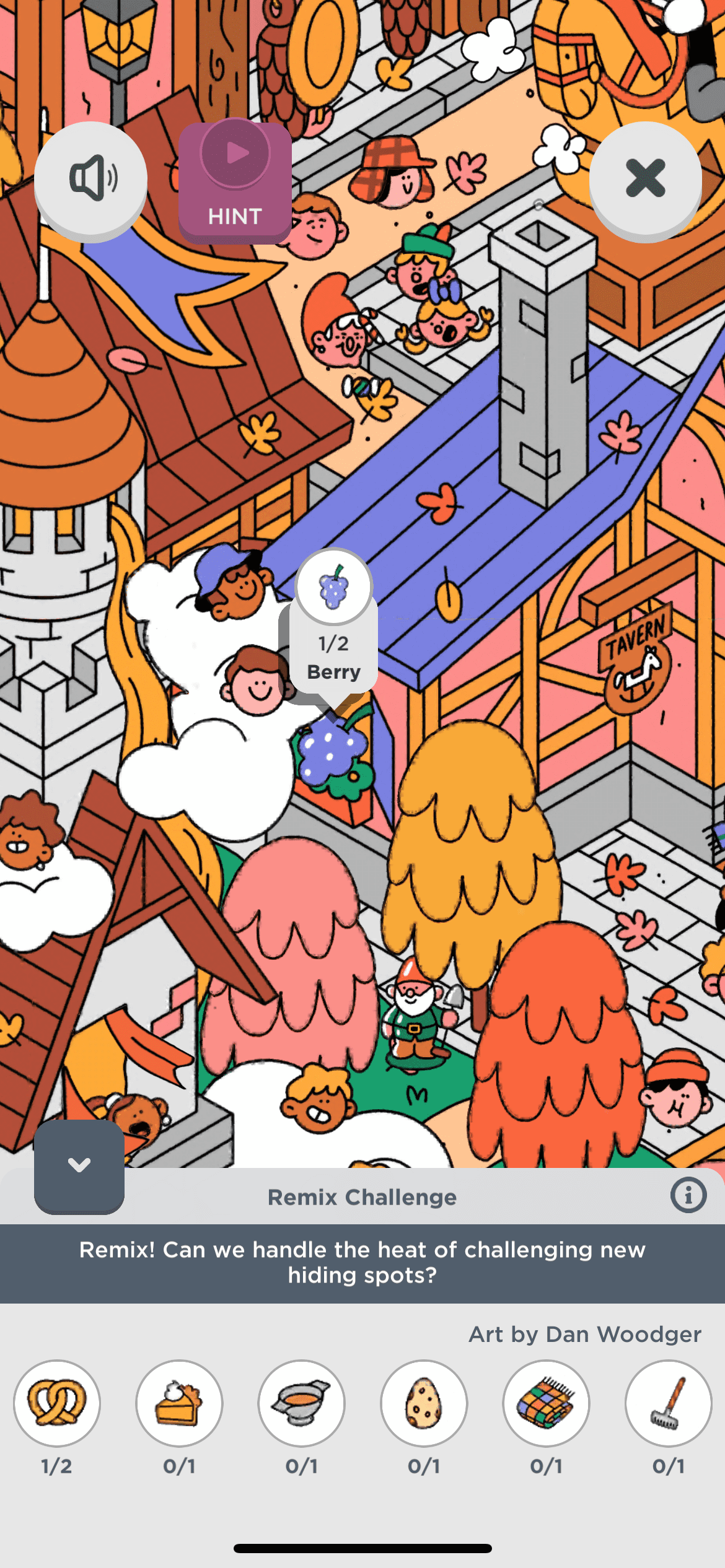Close the hidden-object puzzle
Screen dimensions: 725x1568
click(645, 178)
